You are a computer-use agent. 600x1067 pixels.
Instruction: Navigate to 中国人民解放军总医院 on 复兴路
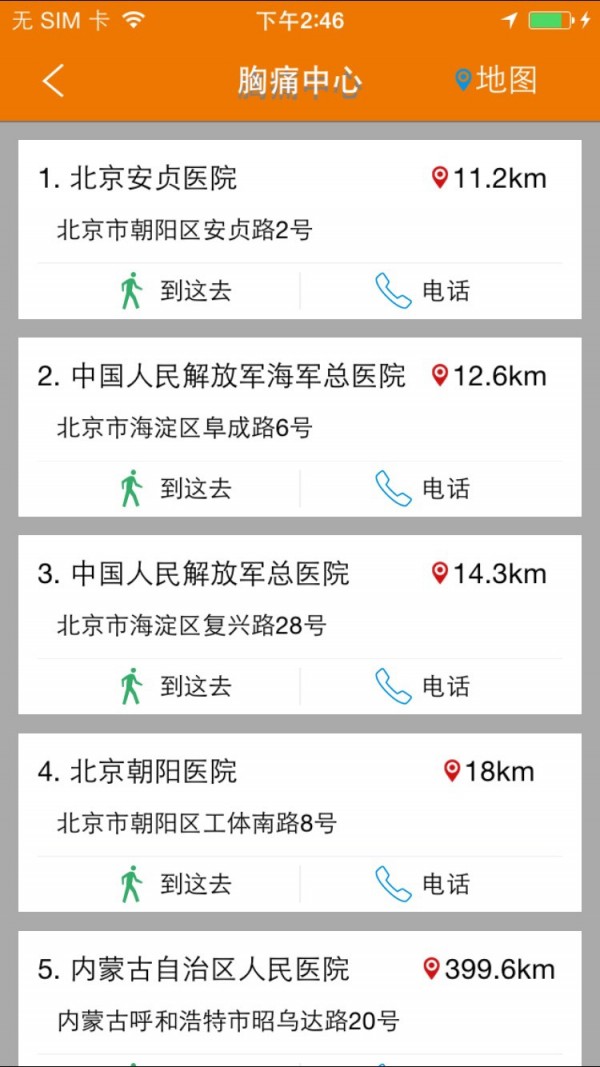pyautogui.click(x=176, y=686)
